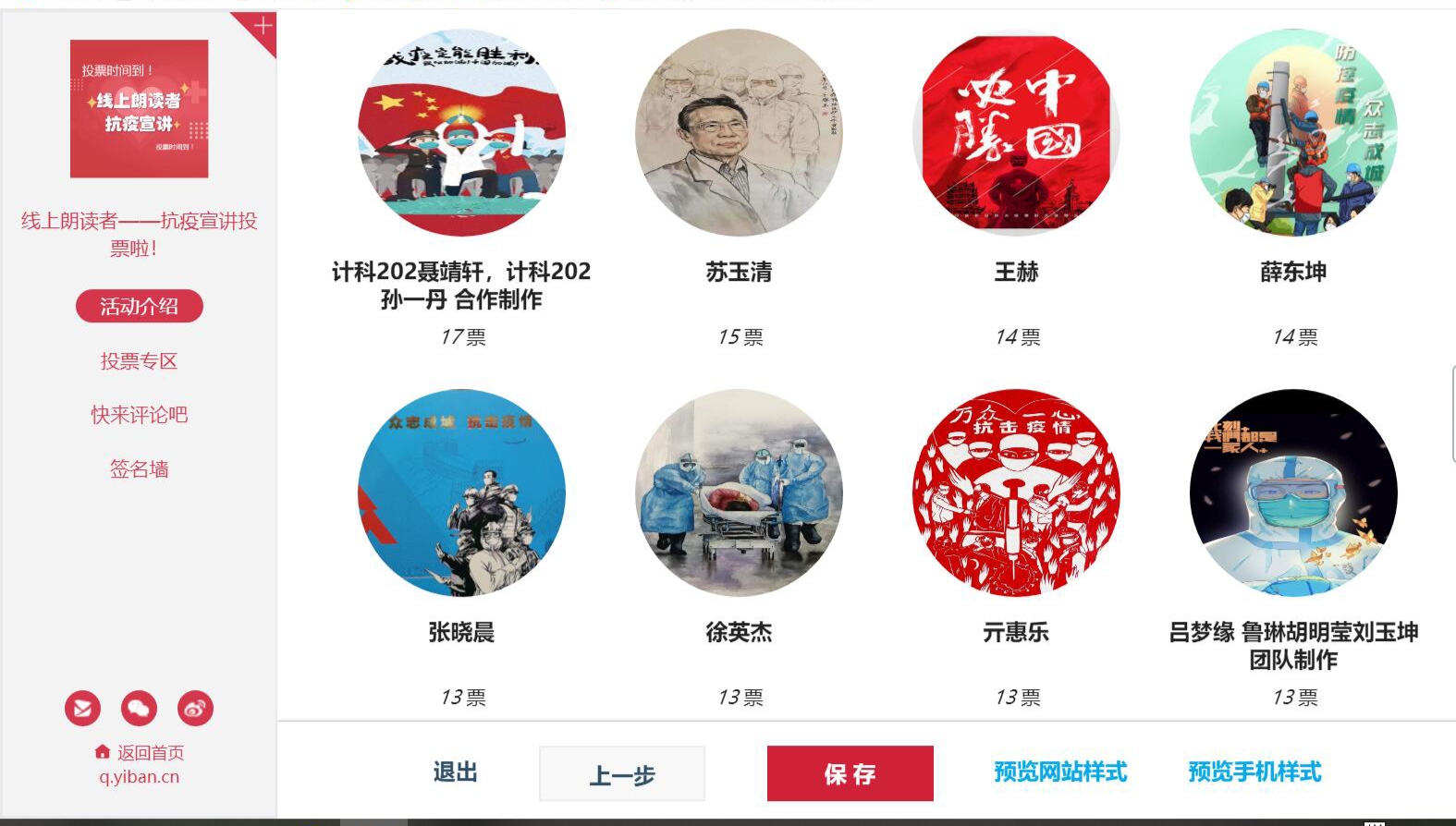This screenshot has width=1456, height=826.
Task: Open 活动介绍 section
Action: click(139, 307)
